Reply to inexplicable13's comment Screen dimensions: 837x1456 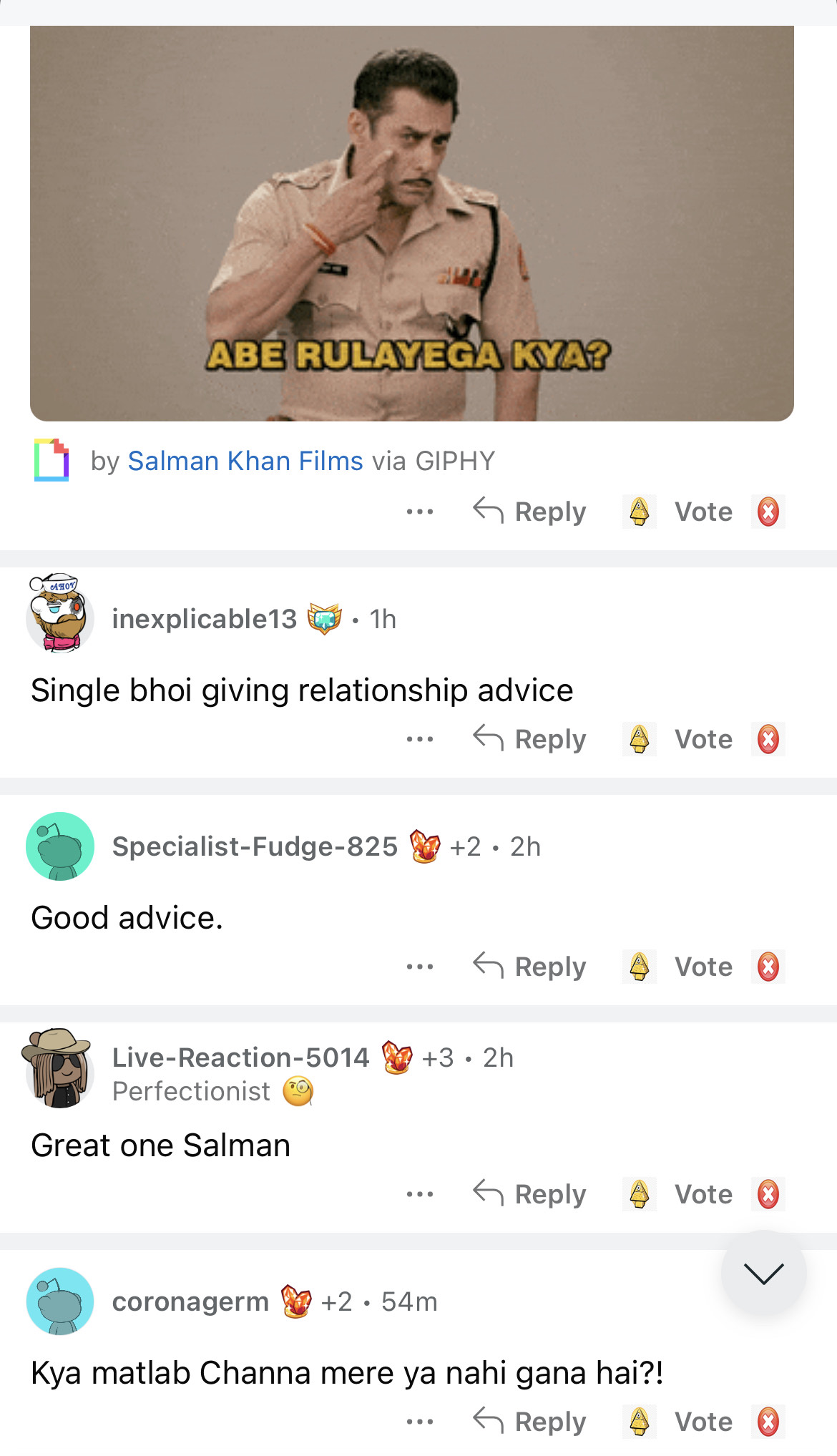click(530, 739)
